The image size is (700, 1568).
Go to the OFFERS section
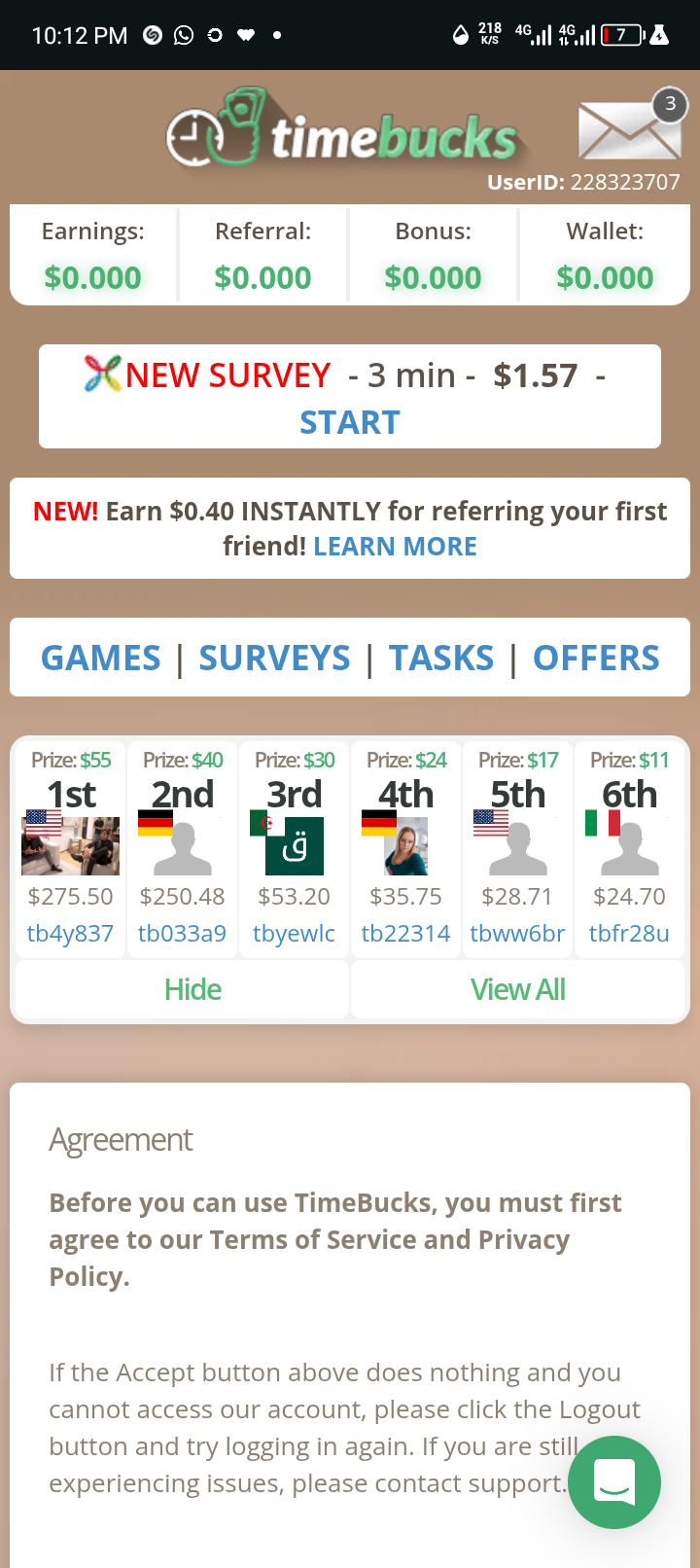tap(596, 659)
